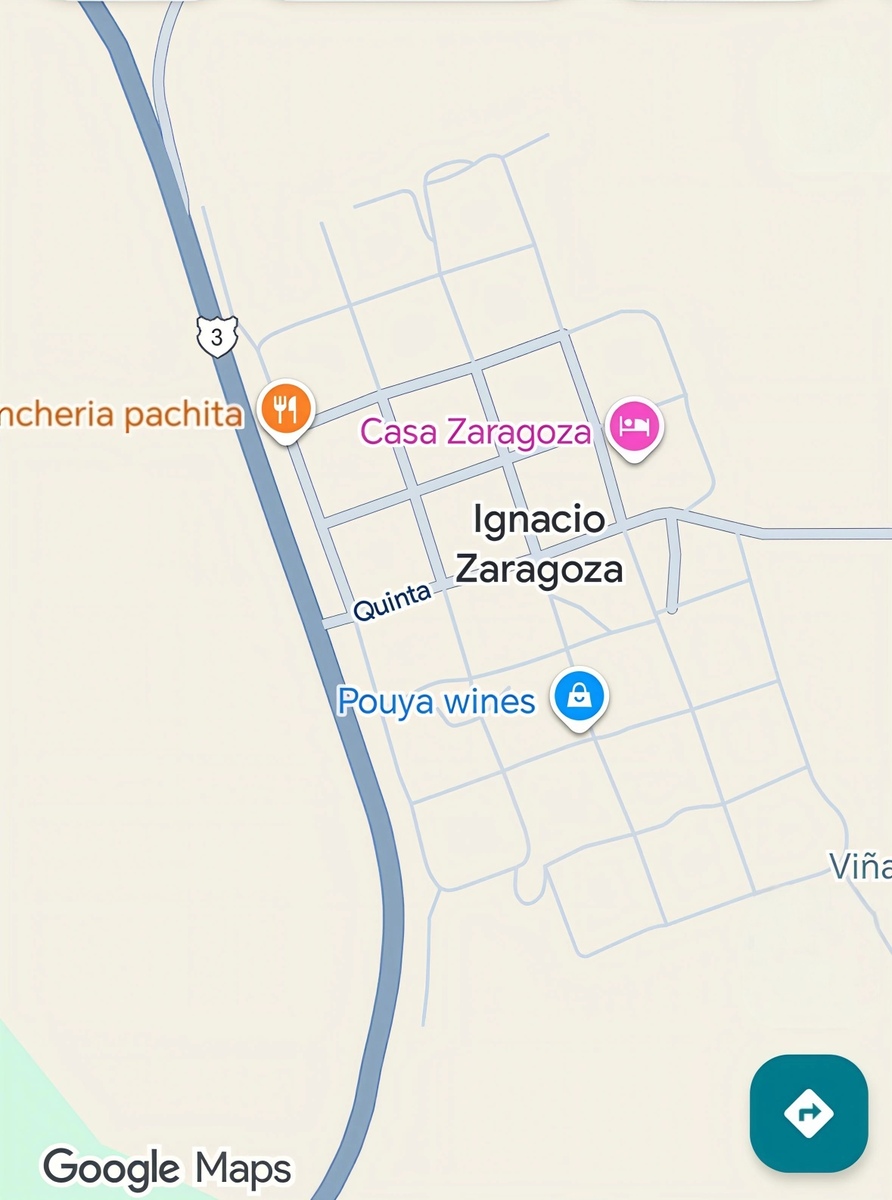Open the pachita restaurant marker
892x1200 pixels.
(x=286, y=408)
